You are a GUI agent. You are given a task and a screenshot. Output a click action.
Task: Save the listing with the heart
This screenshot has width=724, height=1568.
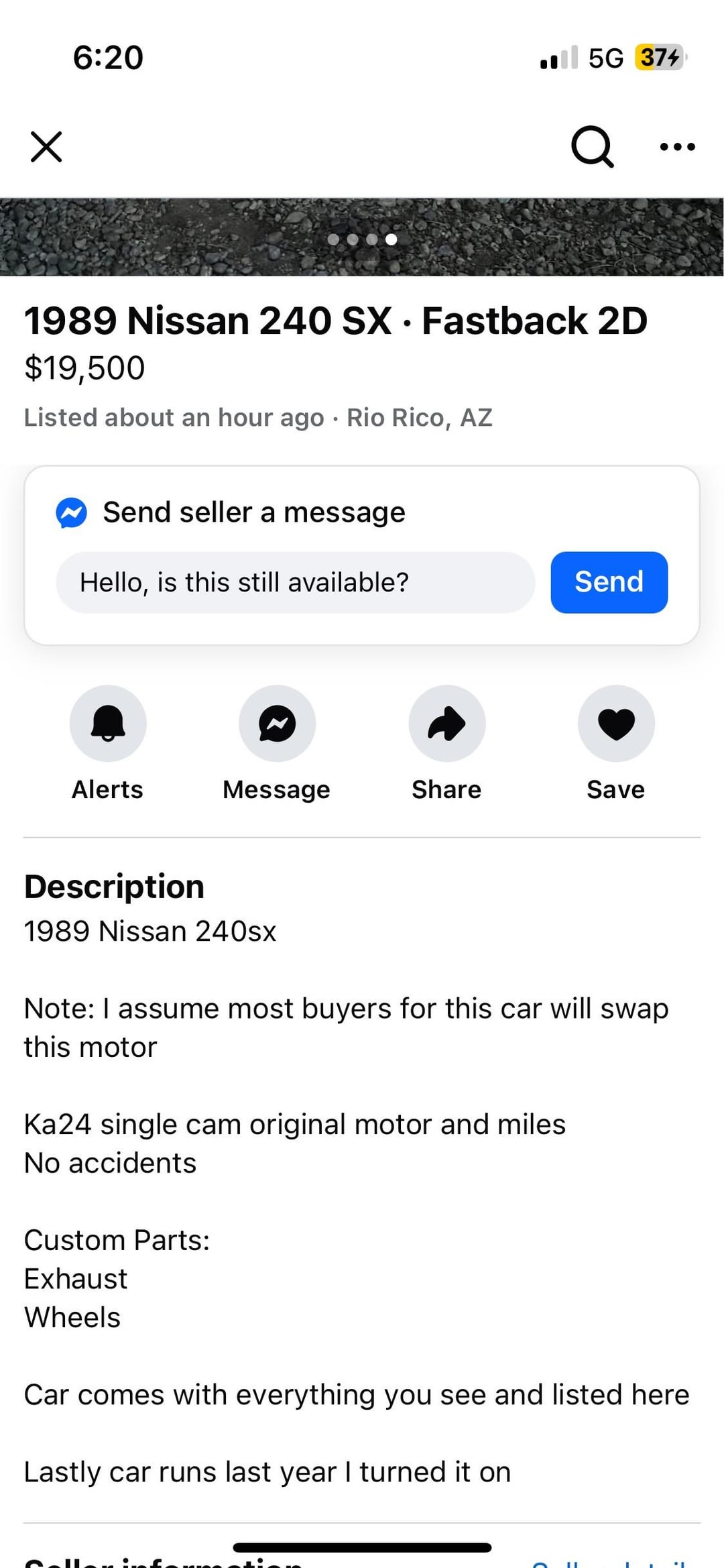615,724
